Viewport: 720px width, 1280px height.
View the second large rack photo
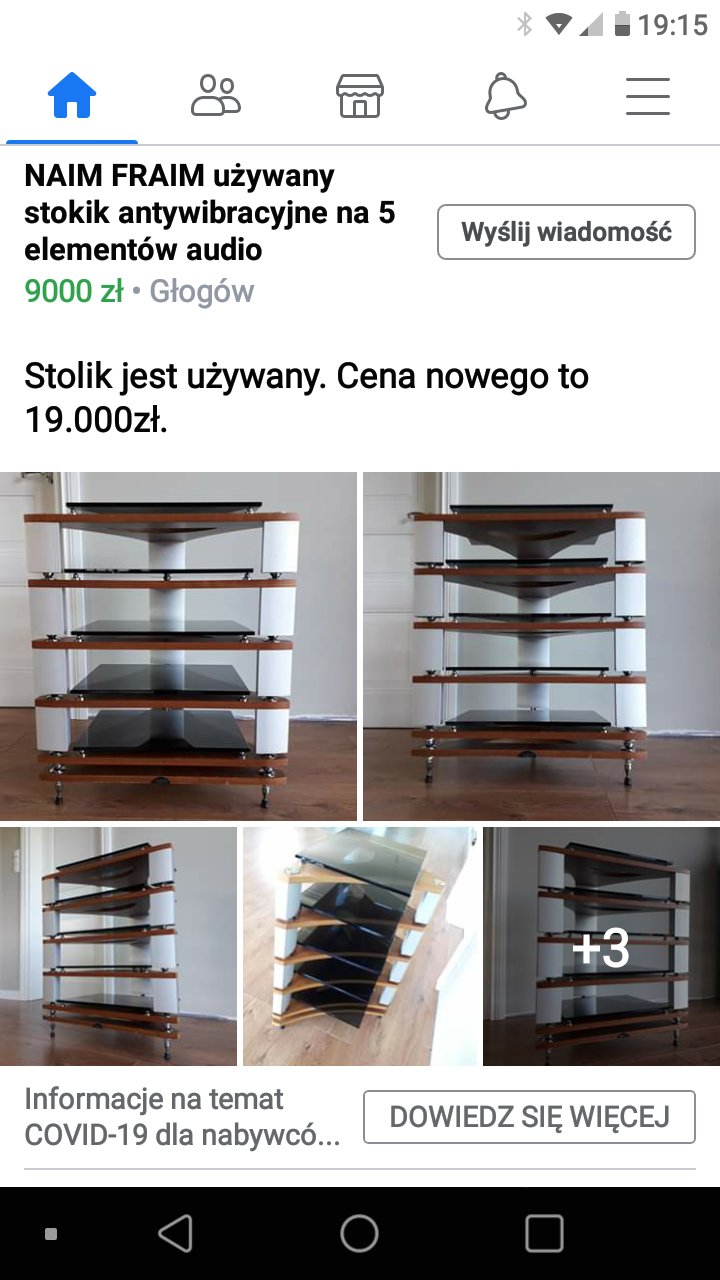coord(541,646)
